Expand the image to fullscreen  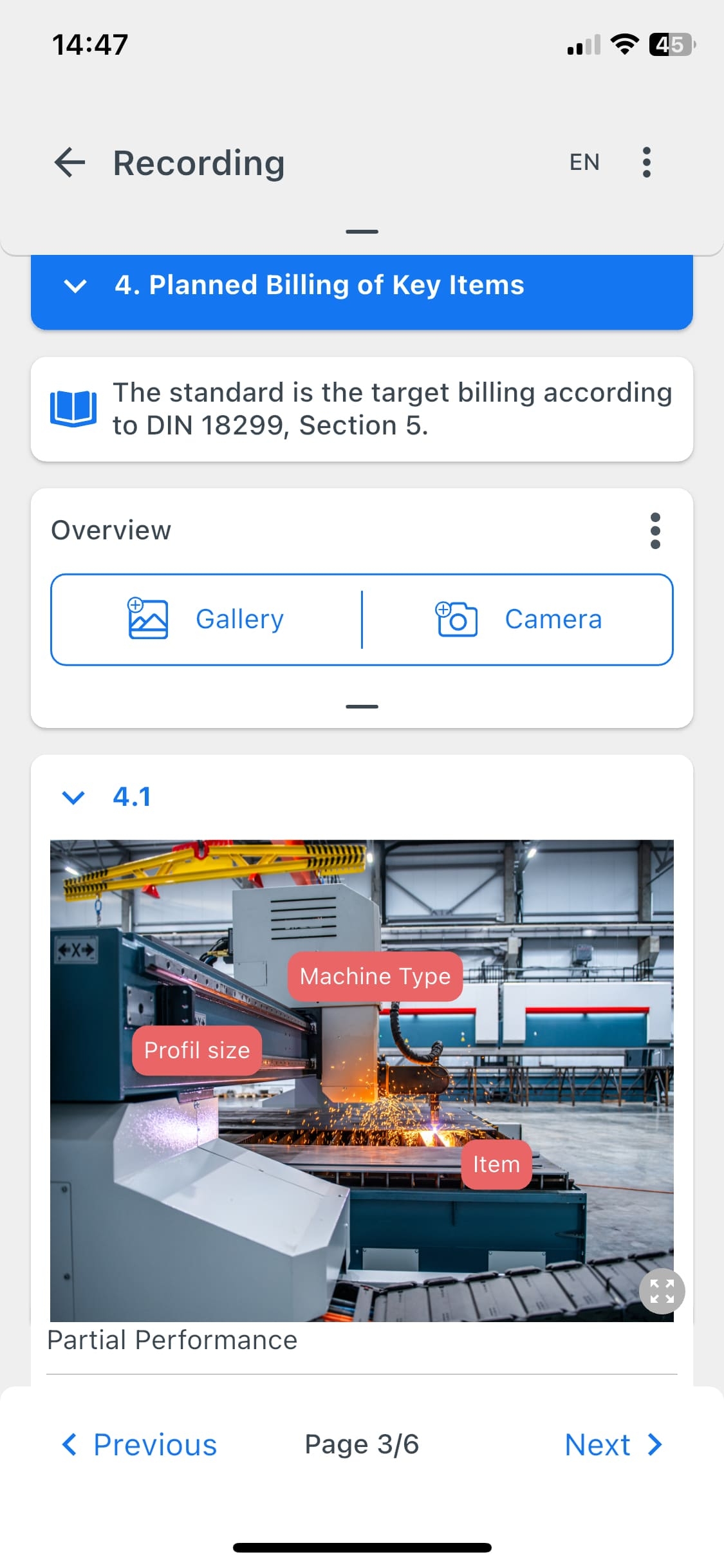[x=662, y=1291]
